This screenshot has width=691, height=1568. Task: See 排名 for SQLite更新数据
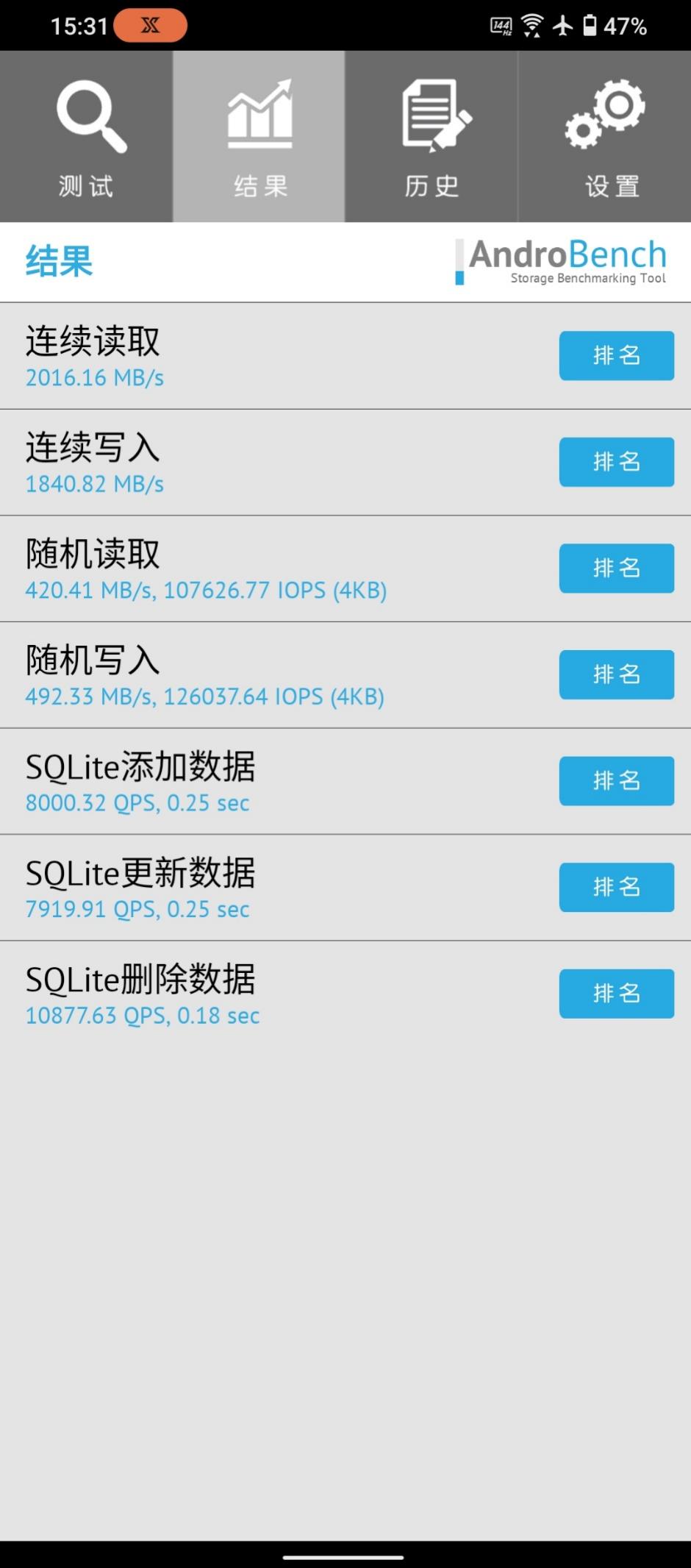pyautogui.click(x=616, y=887)
